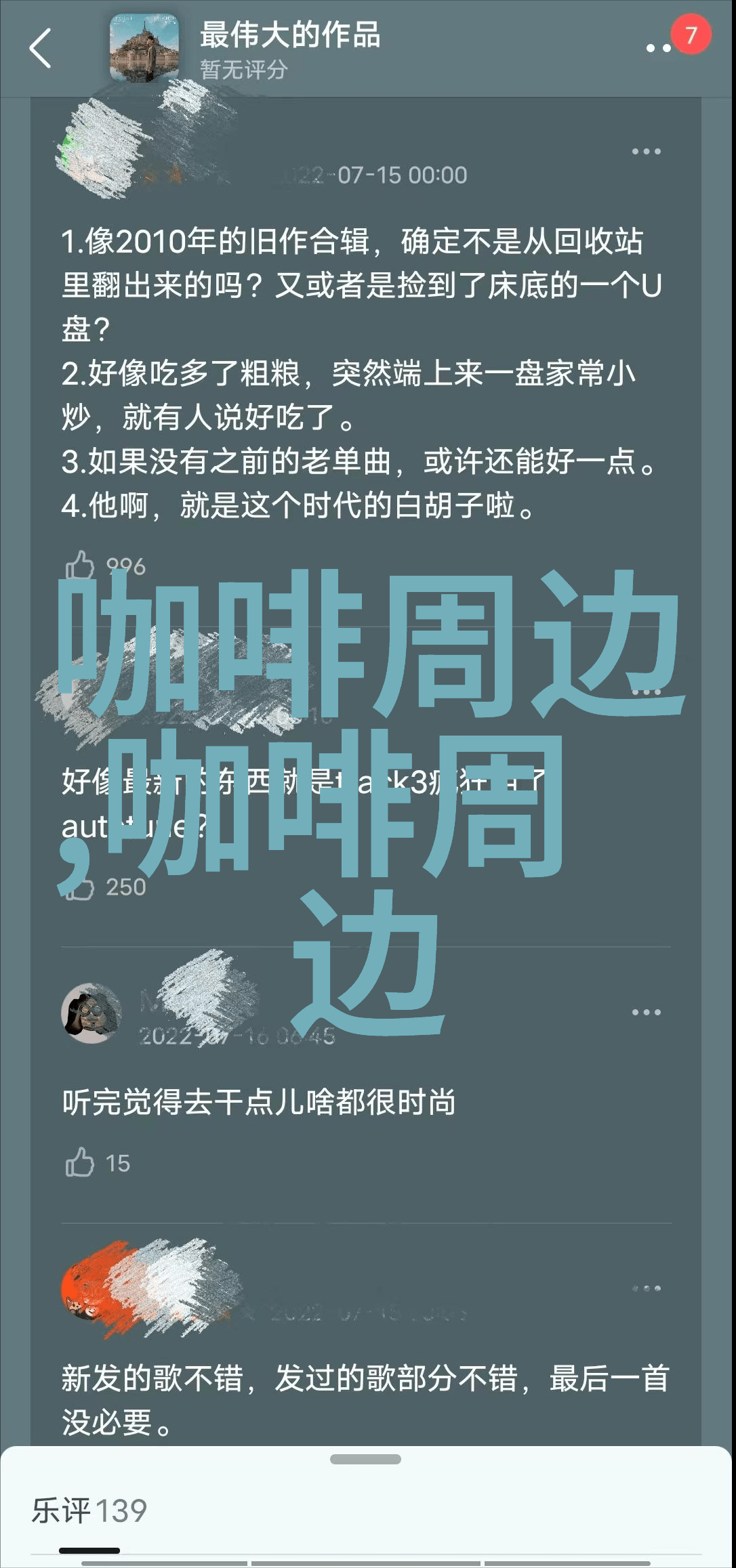Go back using the top-left arrow

[41, 48]
